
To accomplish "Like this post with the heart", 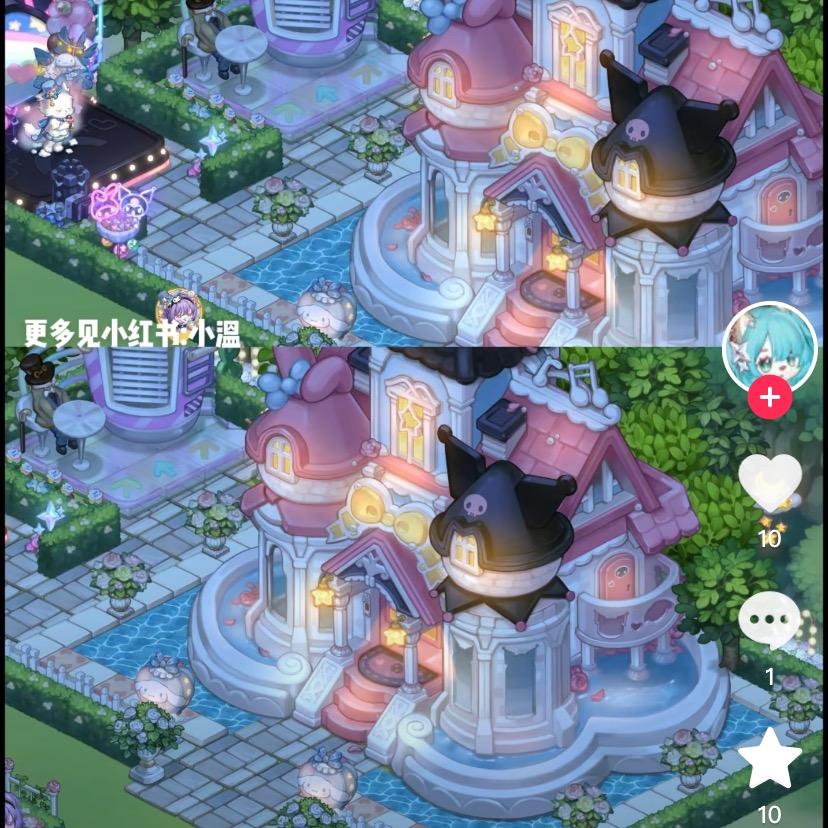I will coord(769,478).
